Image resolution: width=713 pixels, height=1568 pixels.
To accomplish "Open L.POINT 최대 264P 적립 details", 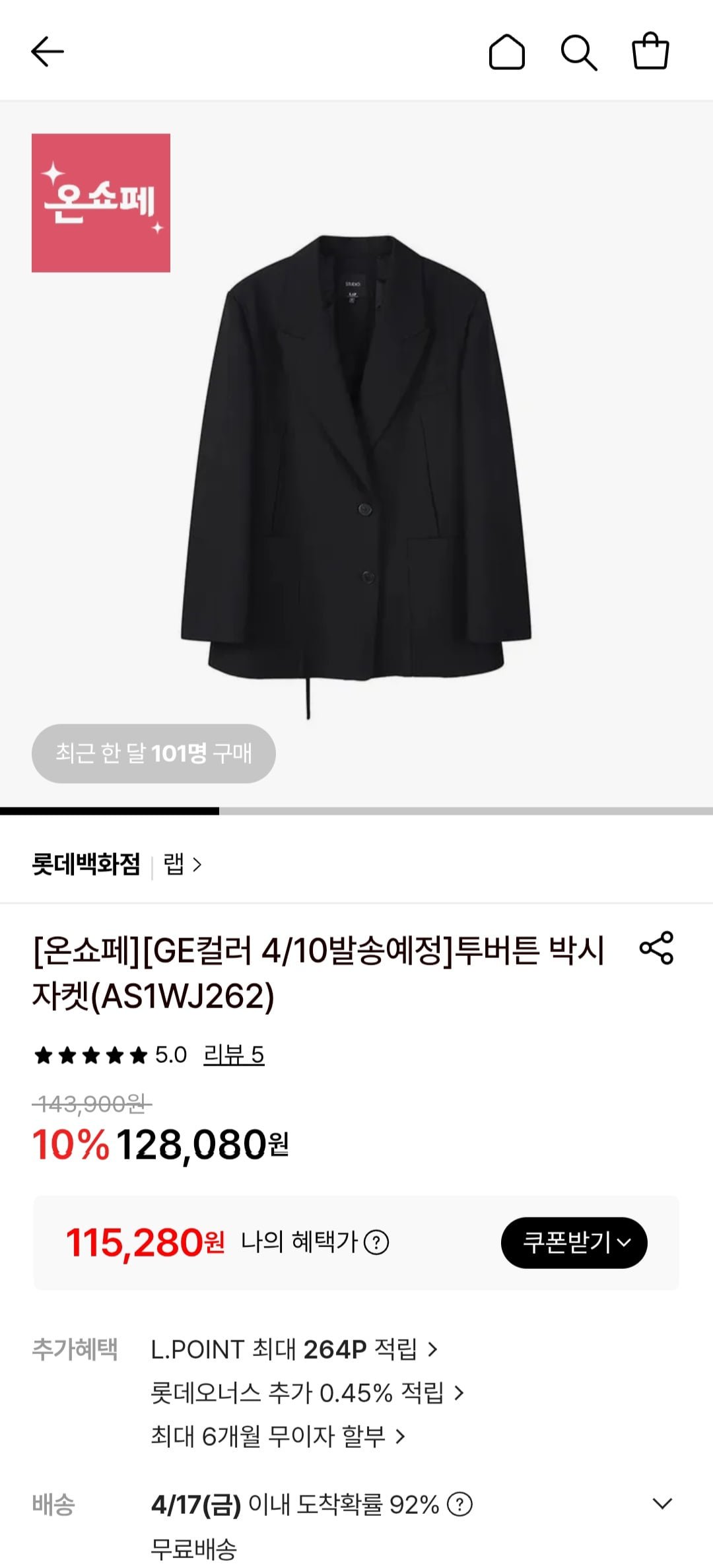I will (x=294, y=1349).
